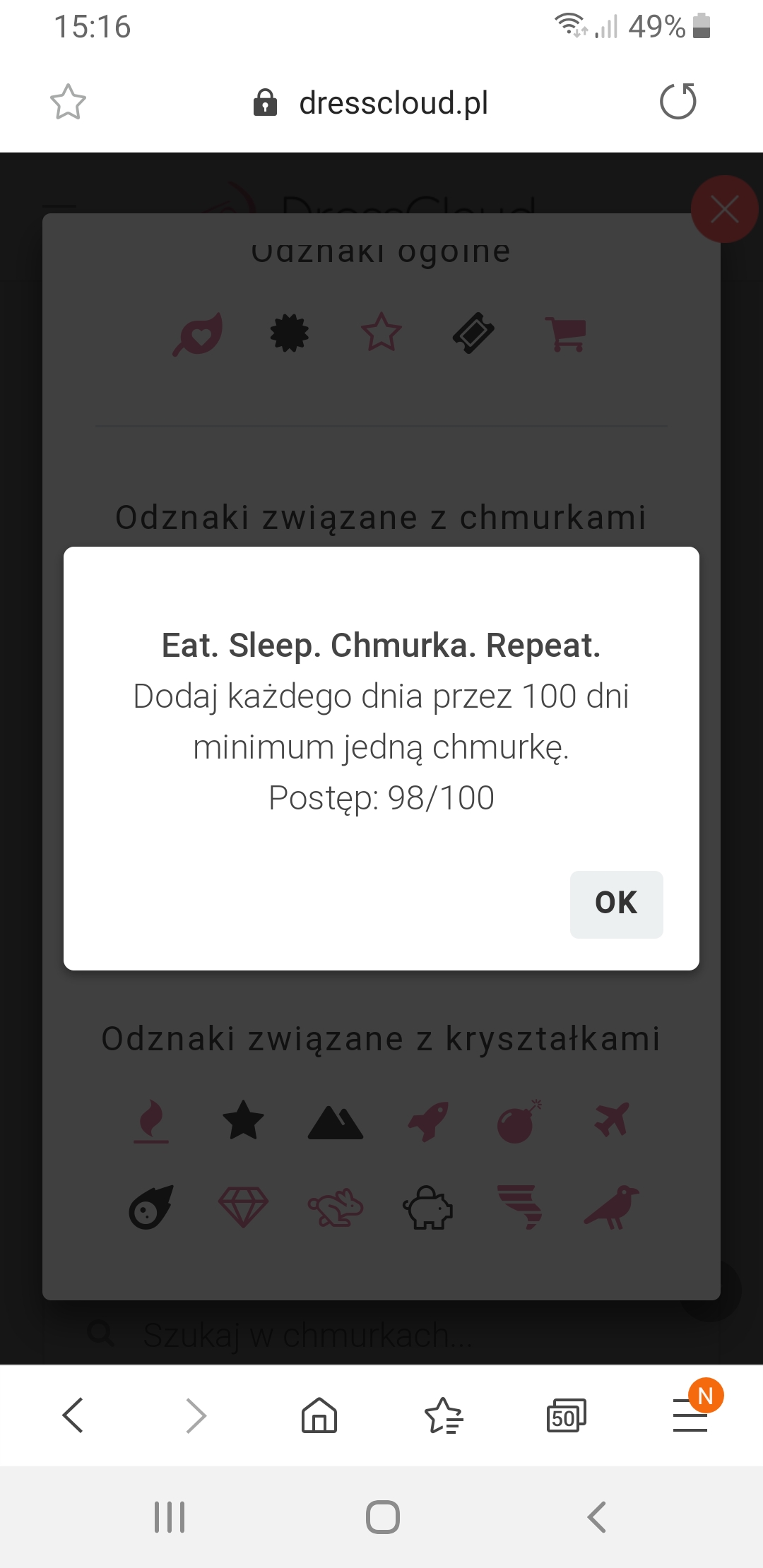Tap the piggy bank badge

click(429, 1208)
